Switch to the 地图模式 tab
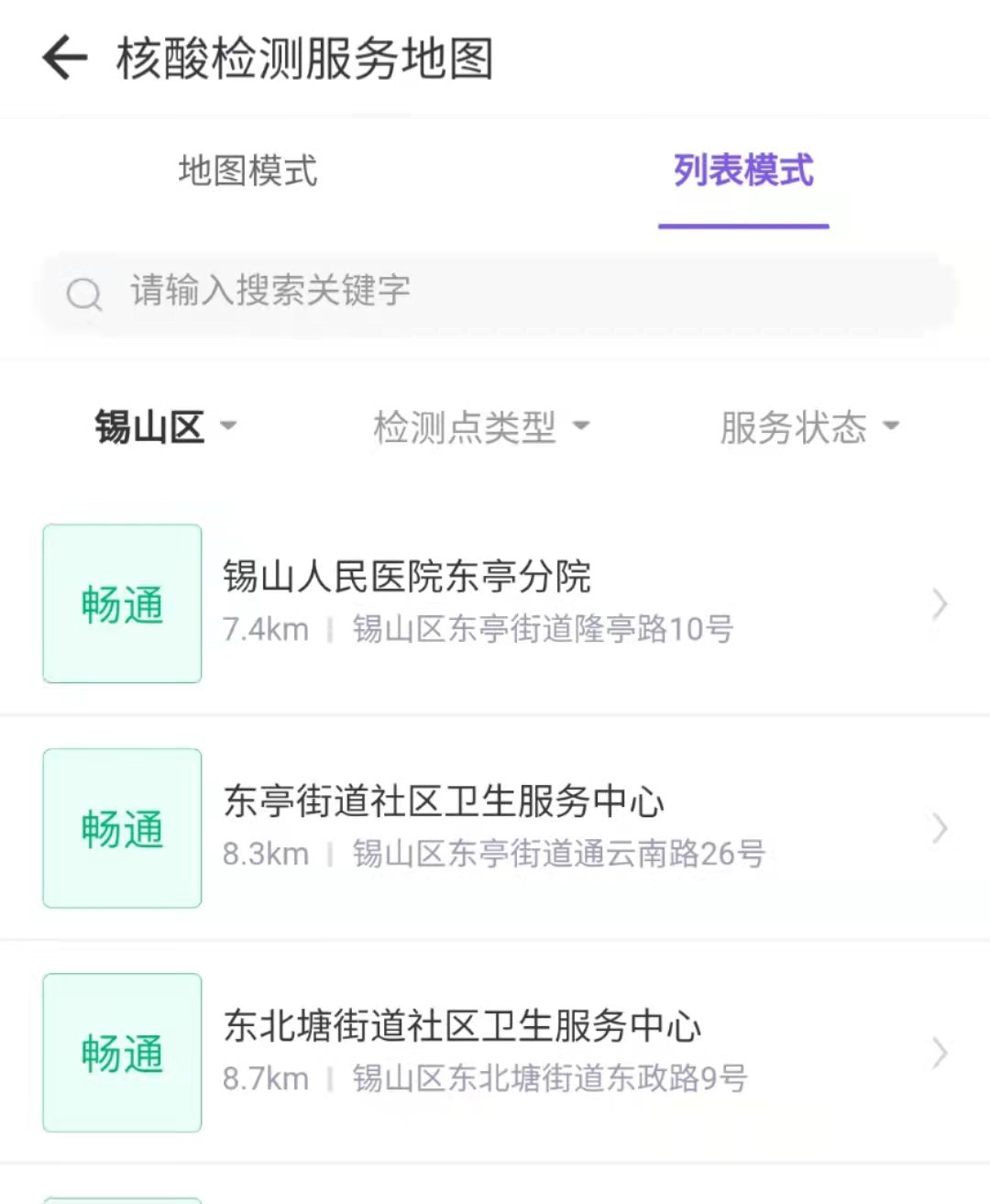Image resolution: width=990 pixels, height=1204 pixels. [x=247, y=171]
